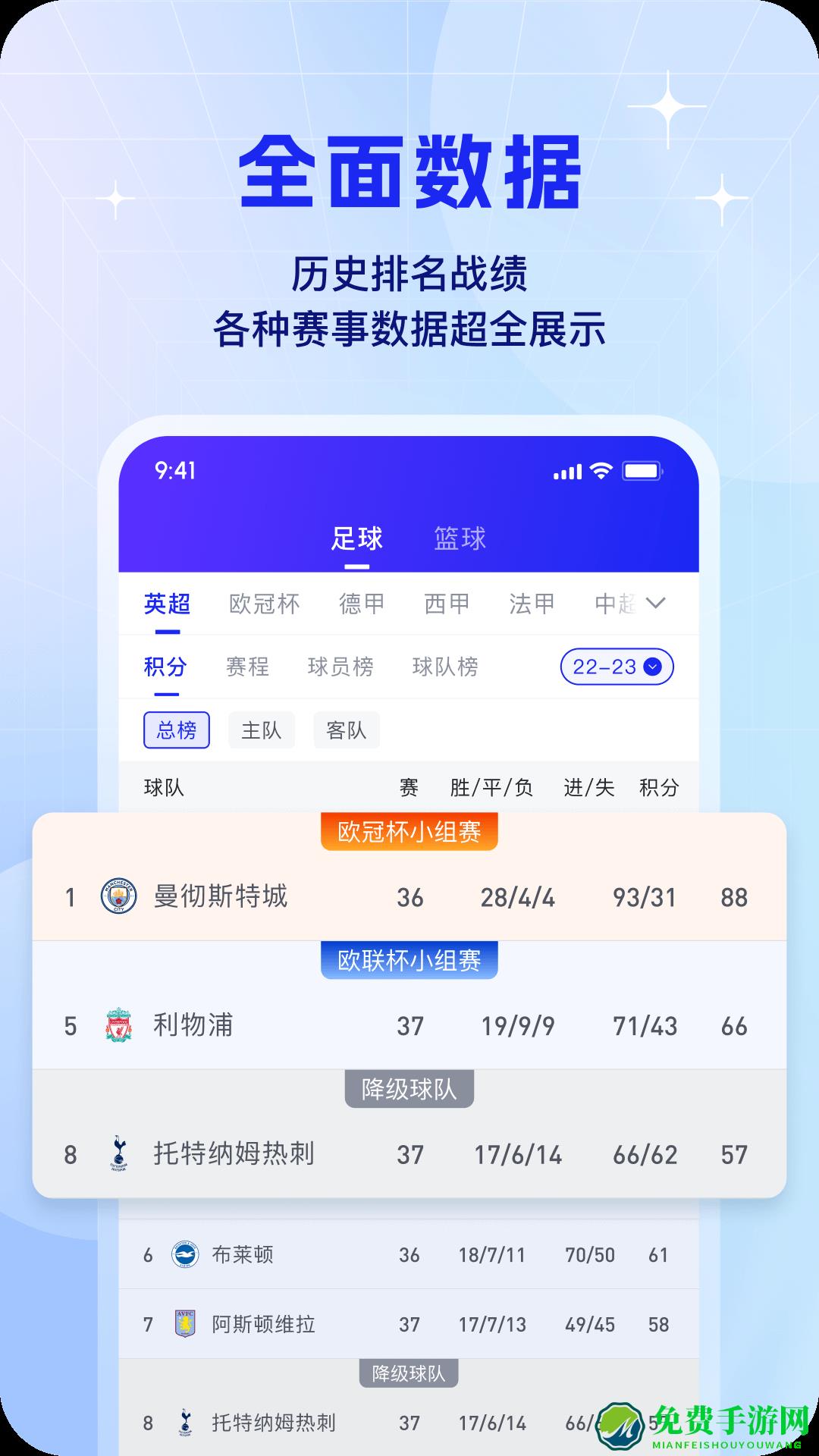Enable the 总榜 filter
819x1456 pixels.
tap(178, 730)
